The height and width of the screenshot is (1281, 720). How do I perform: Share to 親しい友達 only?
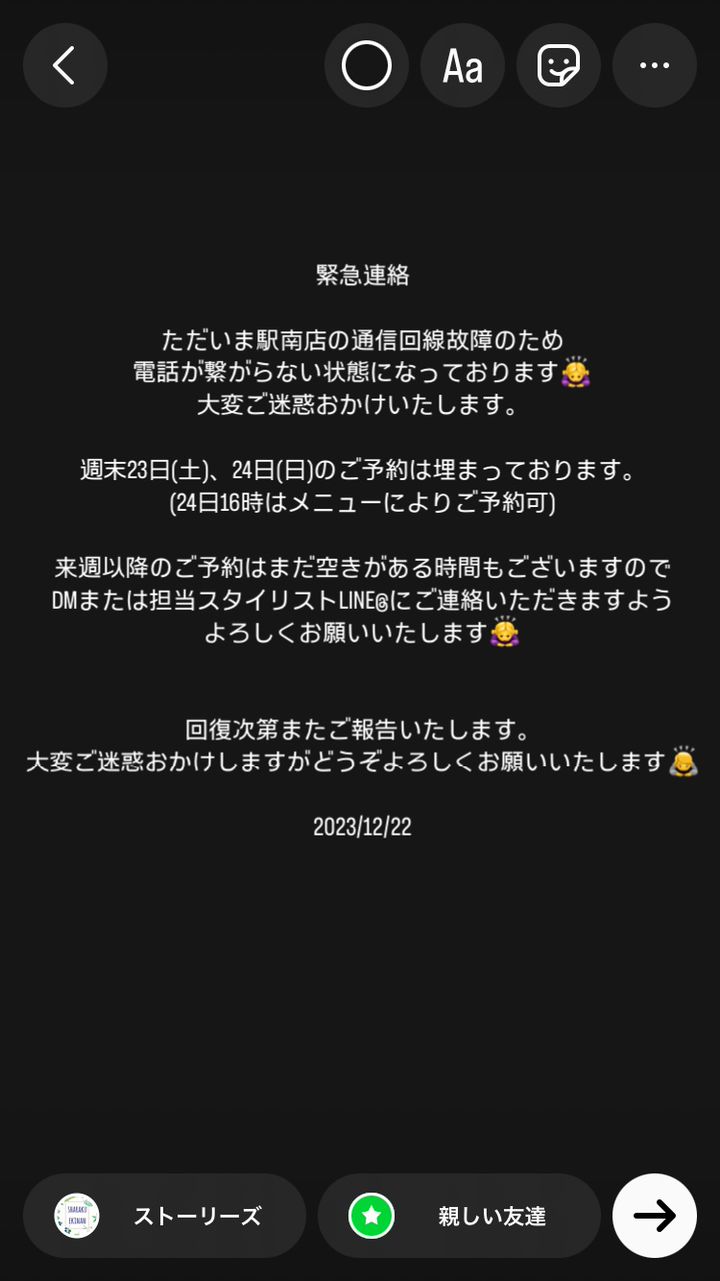pos(459,1215)
